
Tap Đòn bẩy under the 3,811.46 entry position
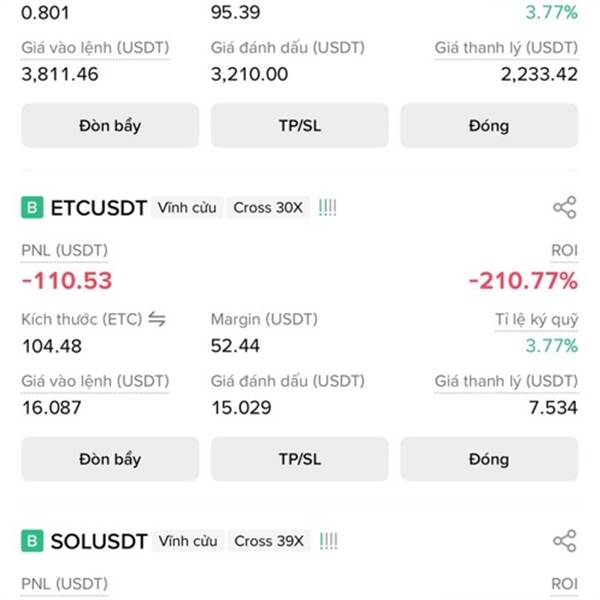tap(110, 126)
